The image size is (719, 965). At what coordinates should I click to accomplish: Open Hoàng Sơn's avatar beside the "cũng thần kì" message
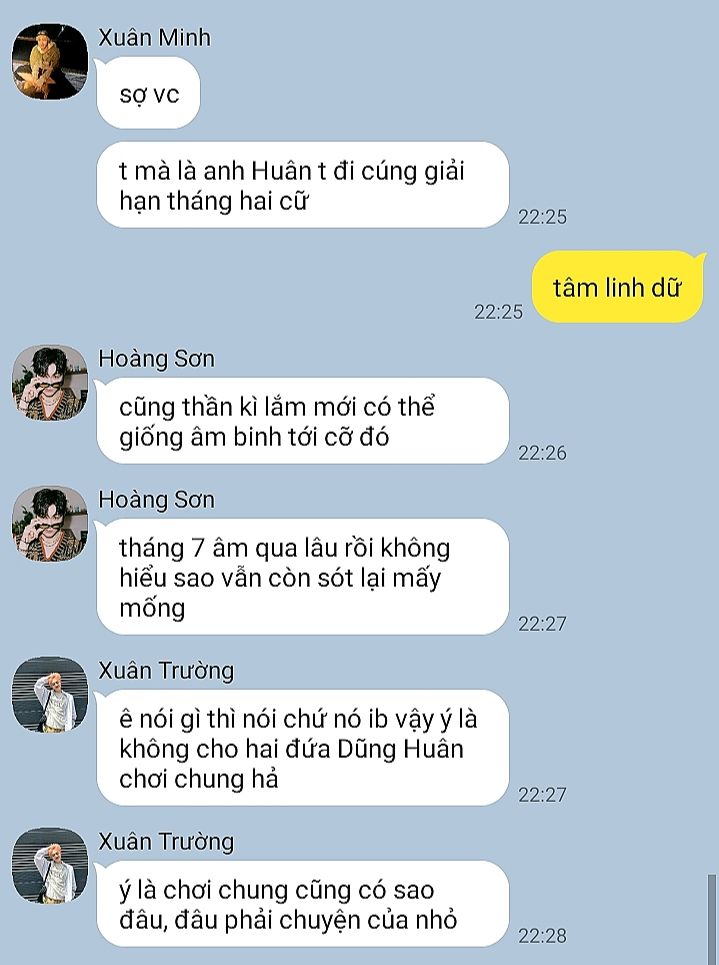click(50, 383)
